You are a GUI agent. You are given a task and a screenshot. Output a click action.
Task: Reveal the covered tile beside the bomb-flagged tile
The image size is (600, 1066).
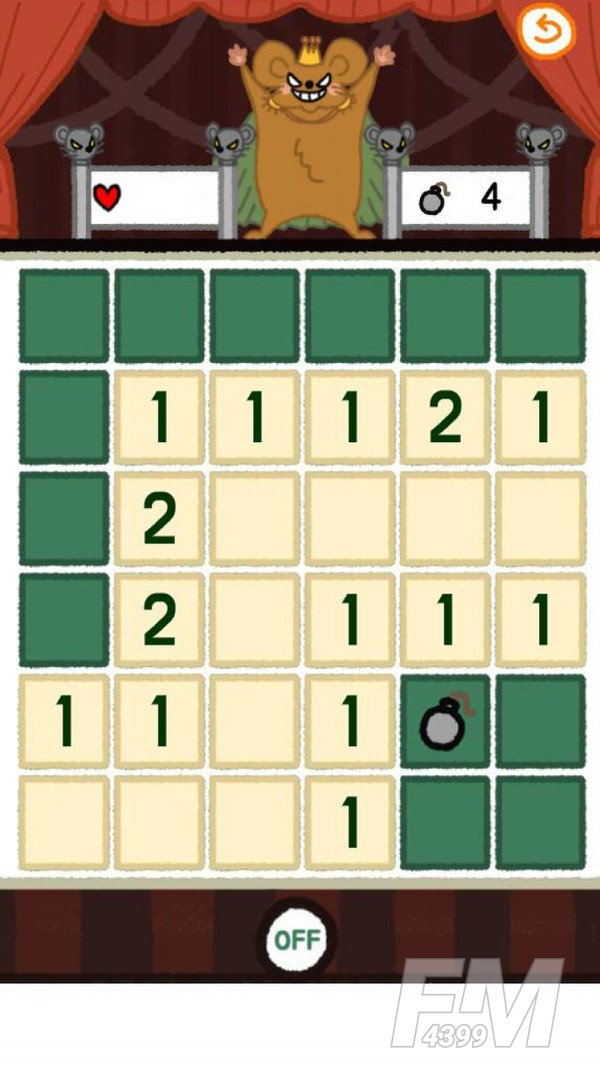click(541, 720)
